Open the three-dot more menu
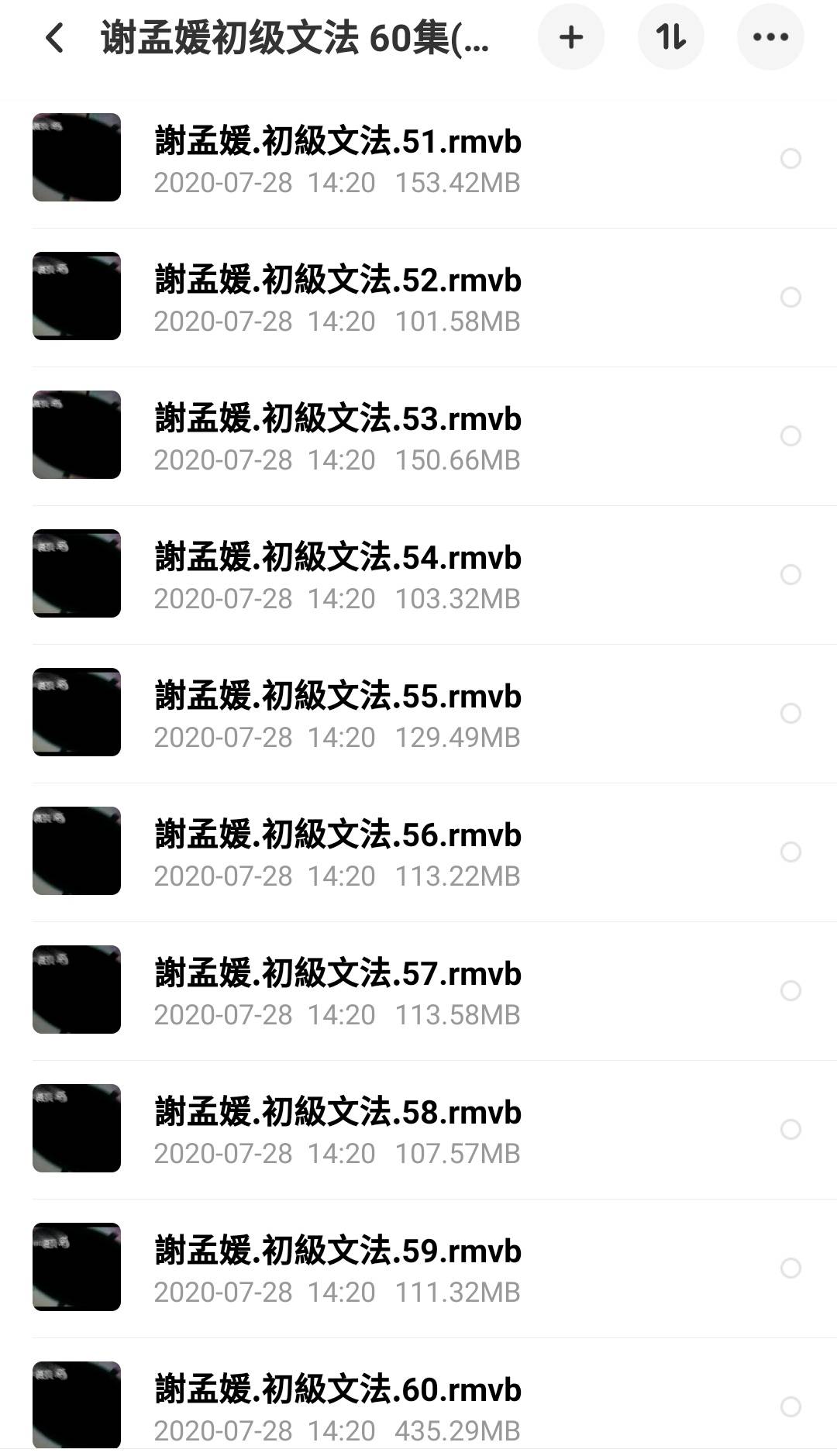Screen dimensions: 837x1456 tap(770, 37)
